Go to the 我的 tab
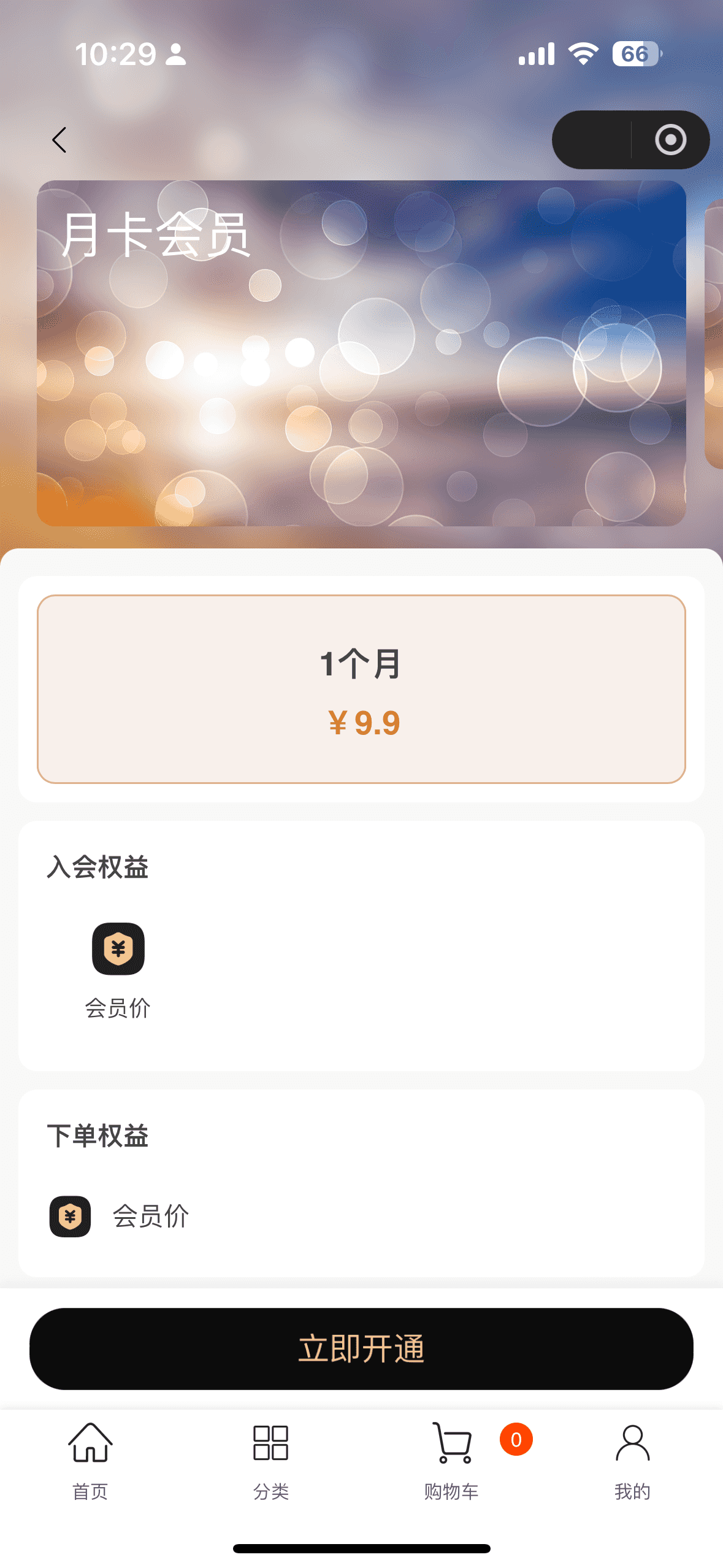This screenshot has width=723, height=1568. point(632,1461)
